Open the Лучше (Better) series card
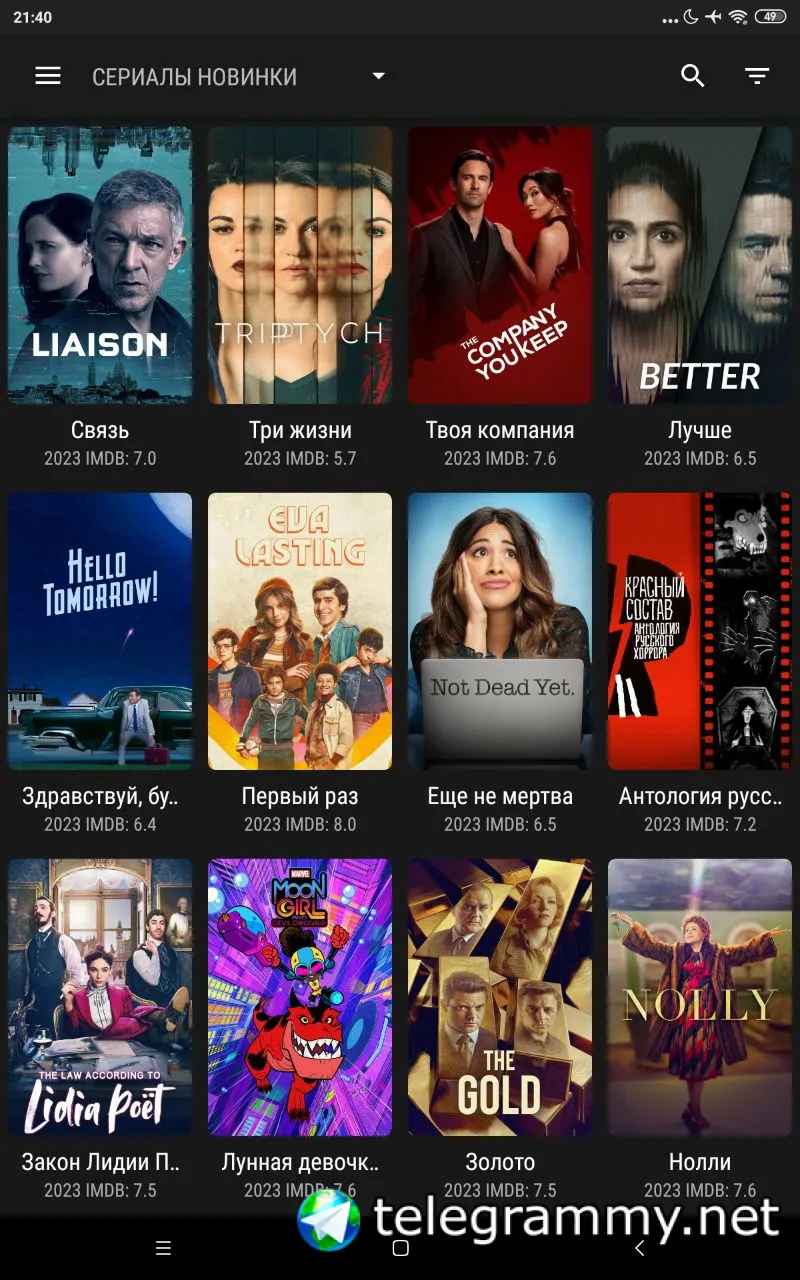 click(700, 265)
